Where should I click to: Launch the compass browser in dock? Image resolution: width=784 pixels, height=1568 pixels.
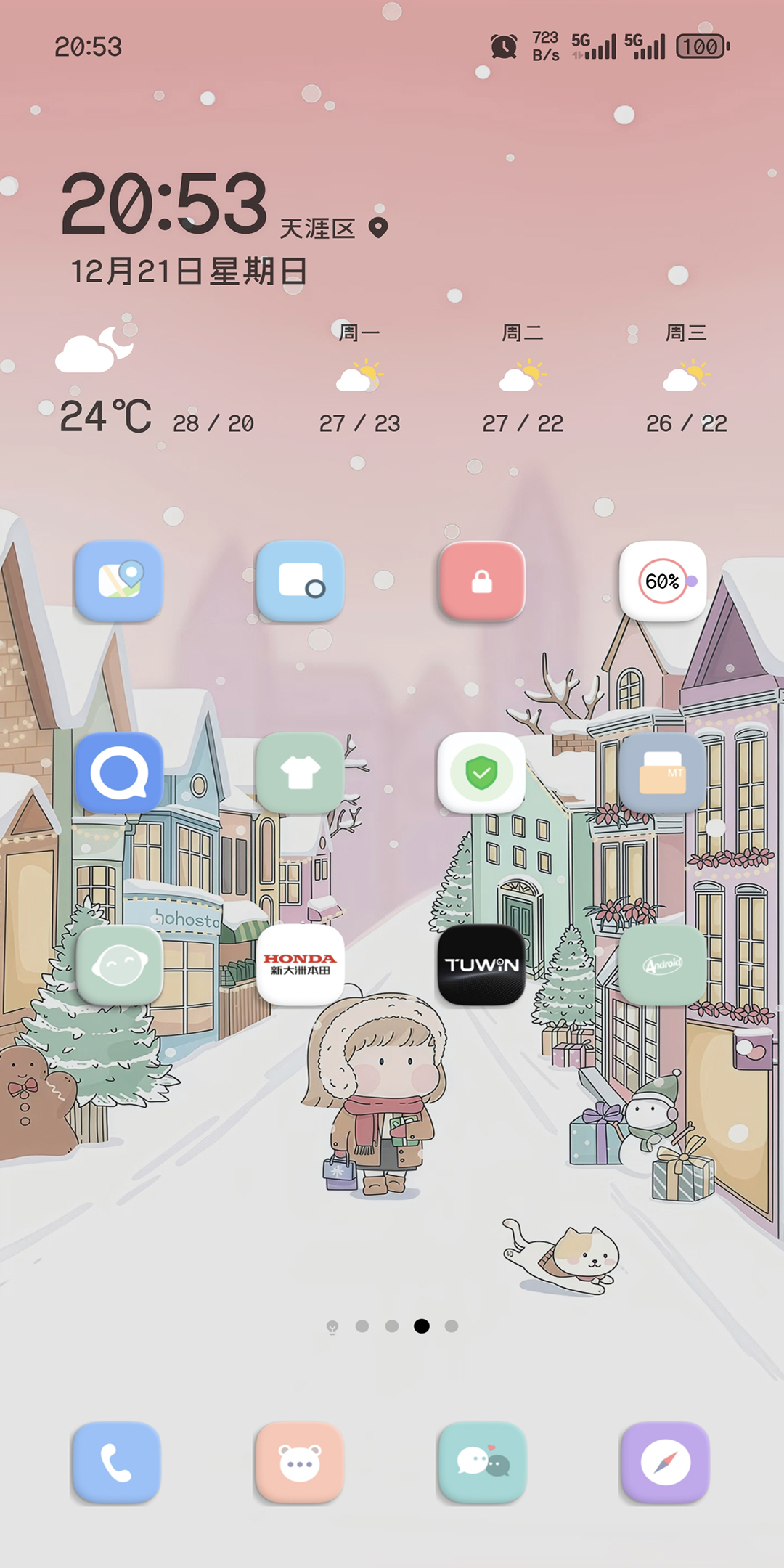pyautogui.click(x=665, y=1463)
